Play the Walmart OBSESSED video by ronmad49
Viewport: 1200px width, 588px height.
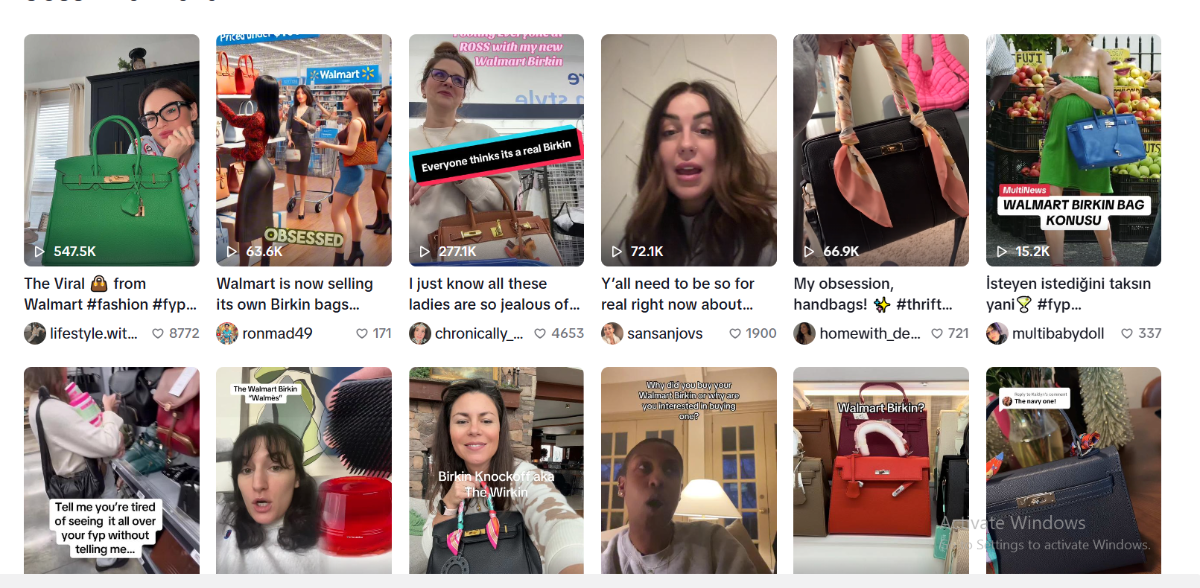point(303,150)
